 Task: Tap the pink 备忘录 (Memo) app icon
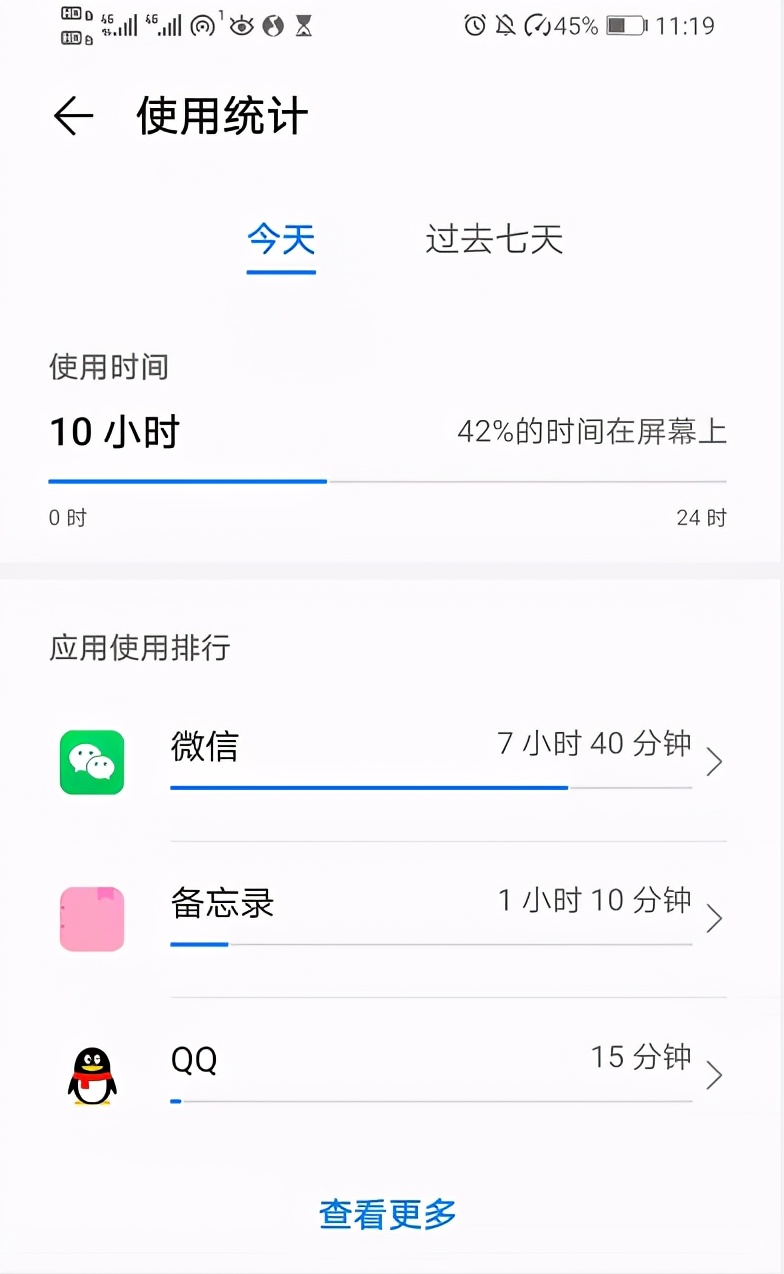pyautogui.click(x=91, y=918)
